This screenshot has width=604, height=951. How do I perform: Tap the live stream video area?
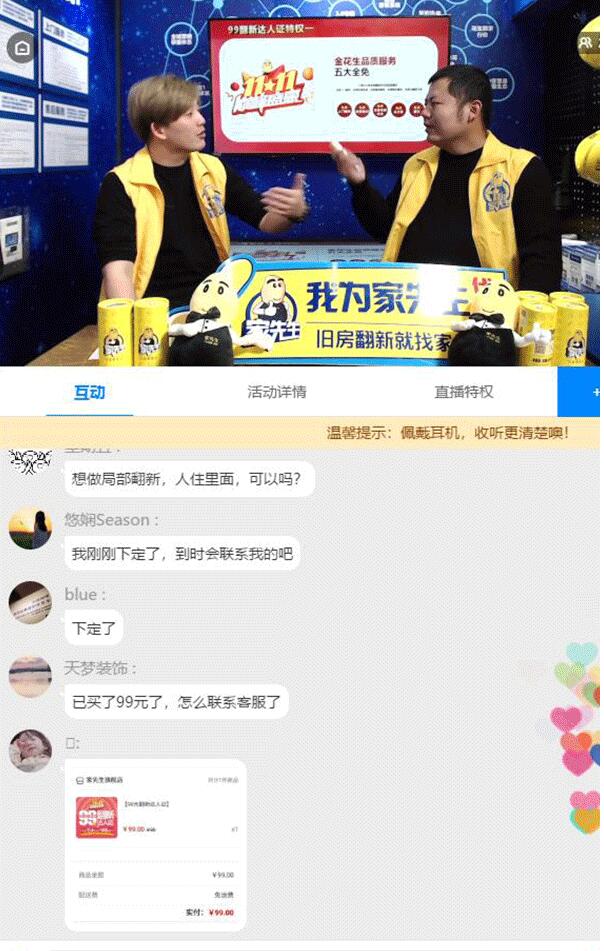[x=300, y=200]
